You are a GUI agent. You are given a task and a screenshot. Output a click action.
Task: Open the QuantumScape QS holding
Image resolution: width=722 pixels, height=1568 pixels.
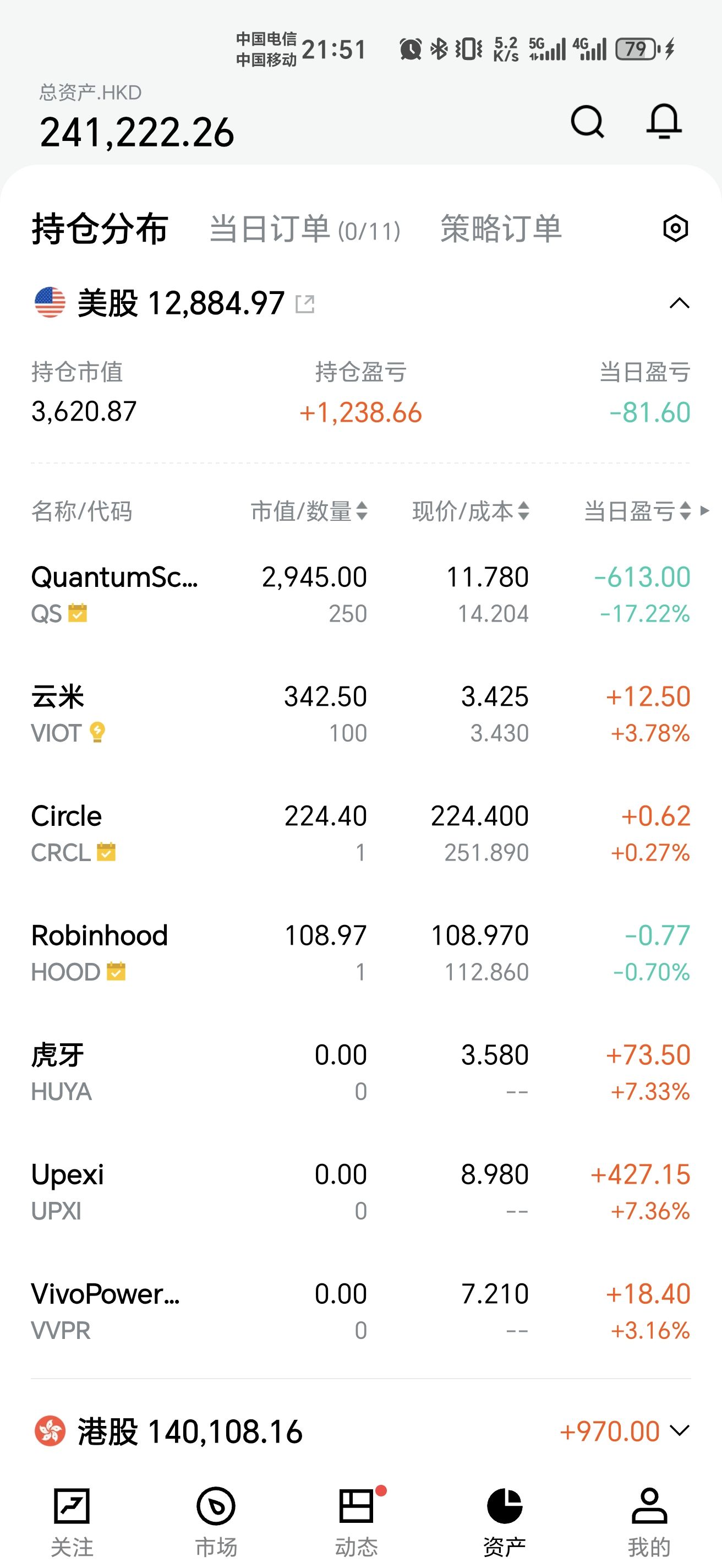click(360, 595)
